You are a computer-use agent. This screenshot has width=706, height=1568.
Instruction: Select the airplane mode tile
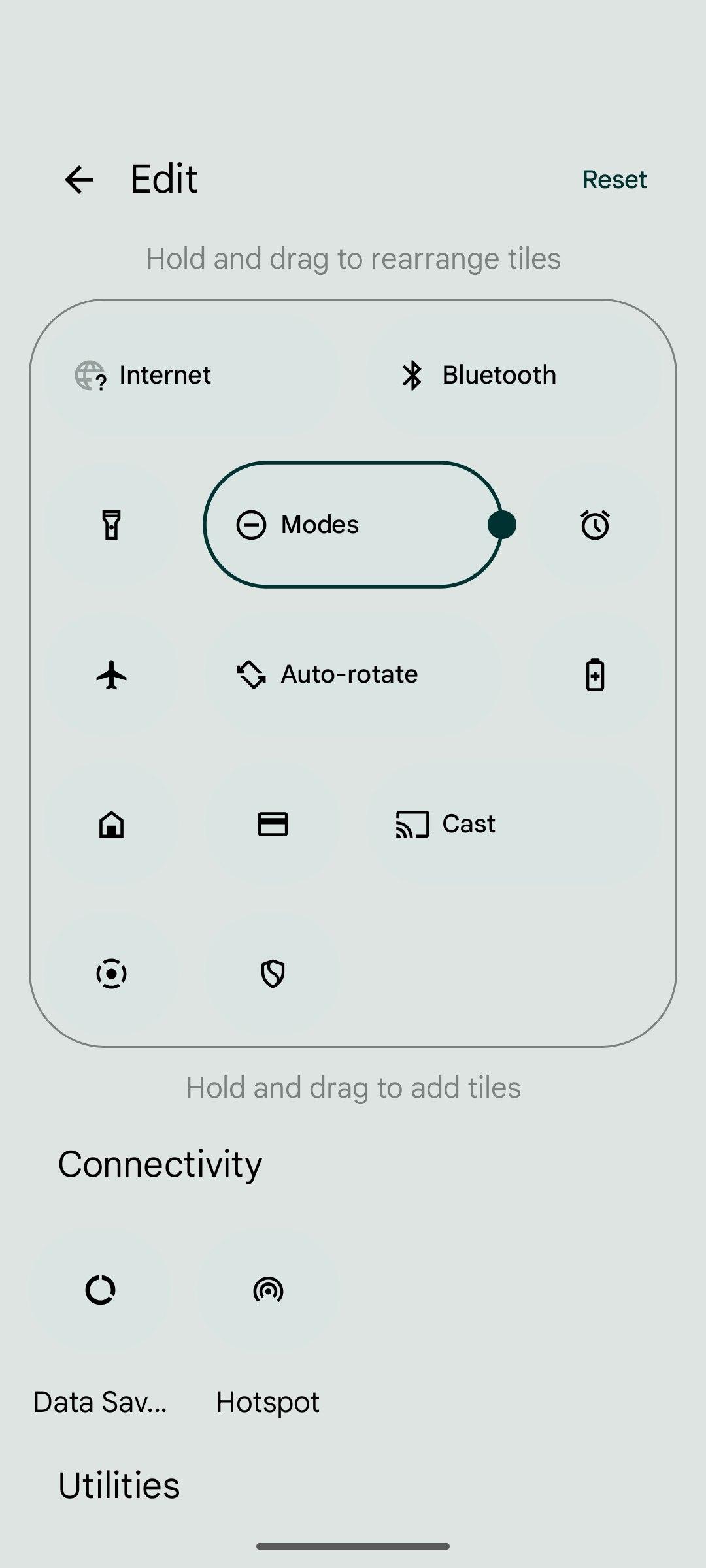[x=112, y=674]
